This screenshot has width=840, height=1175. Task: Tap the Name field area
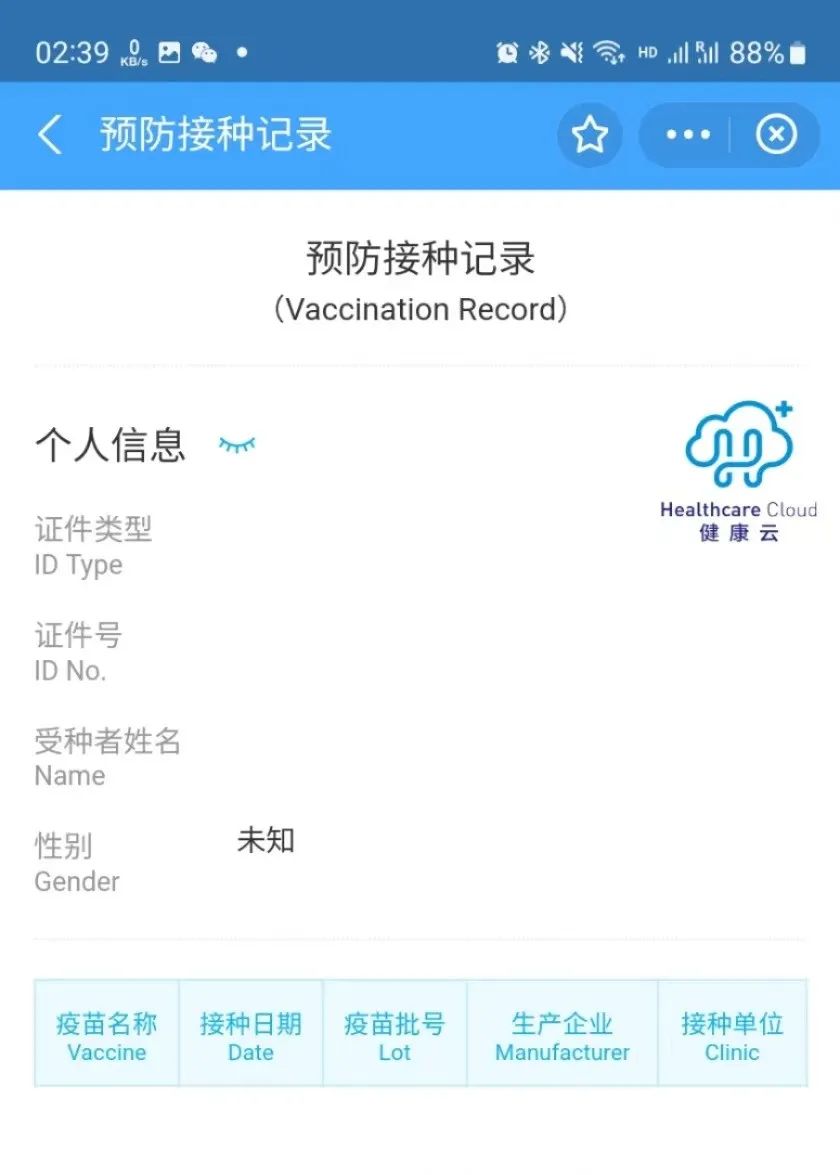pos(107,758)
